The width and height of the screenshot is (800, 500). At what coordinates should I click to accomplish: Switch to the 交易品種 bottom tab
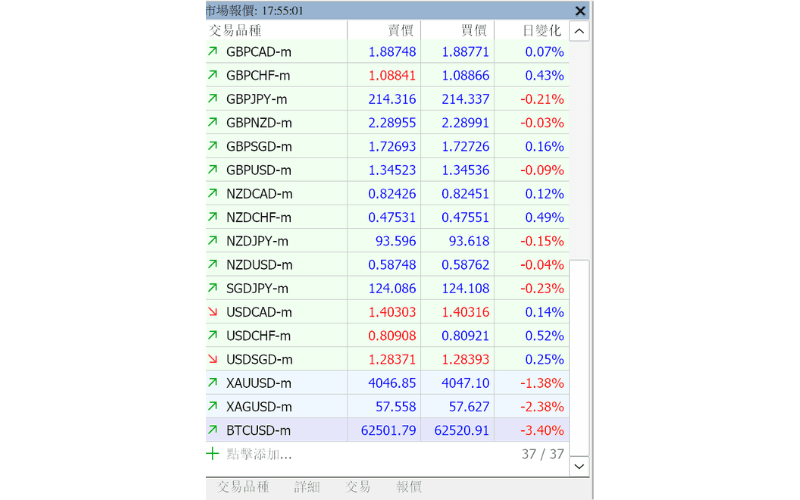(x=243, y=487)
